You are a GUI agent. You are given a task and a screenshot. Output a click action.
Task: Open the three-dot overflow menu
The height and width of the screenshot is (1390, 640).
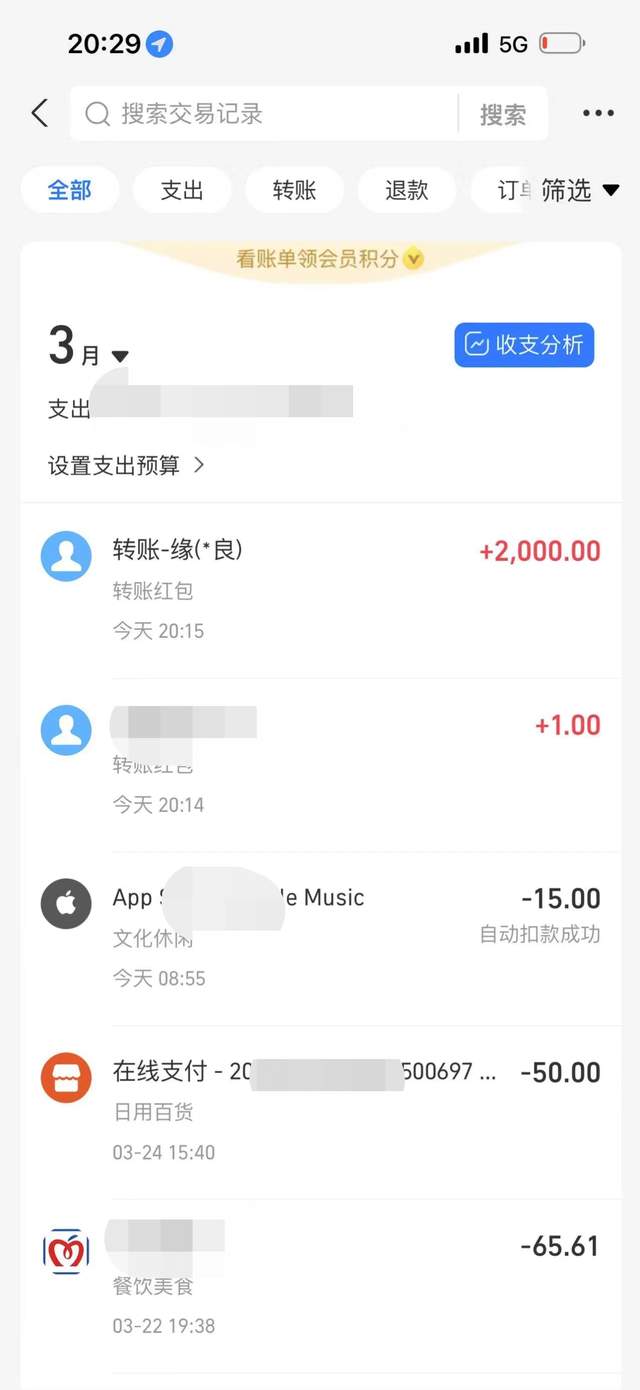point(598,114)
